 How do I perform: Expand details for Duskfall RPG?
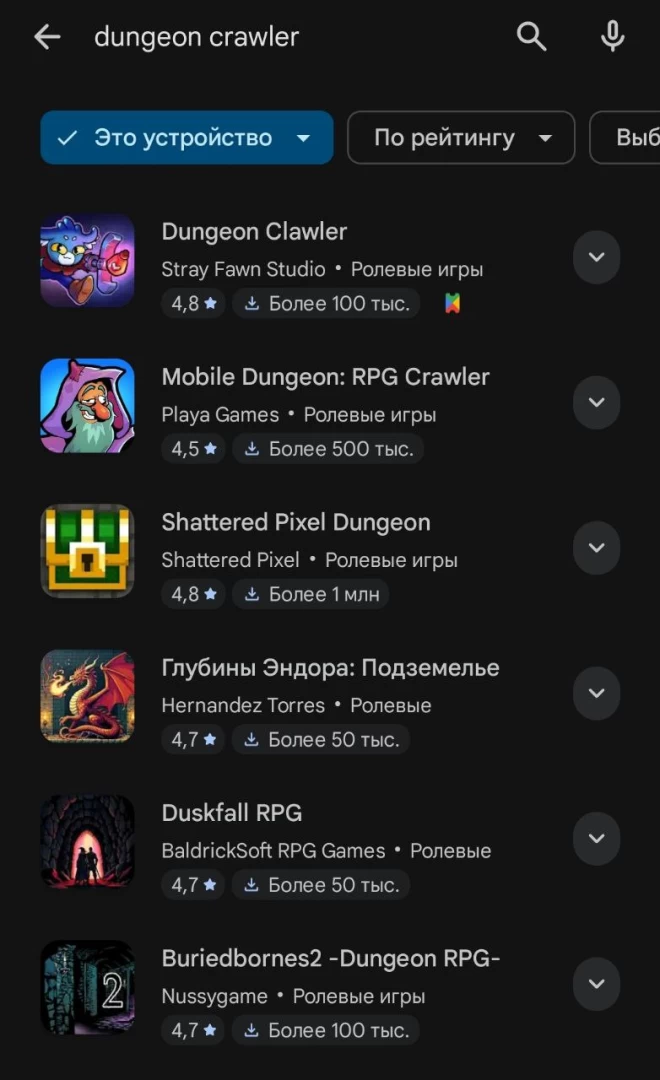pos(596,838)
